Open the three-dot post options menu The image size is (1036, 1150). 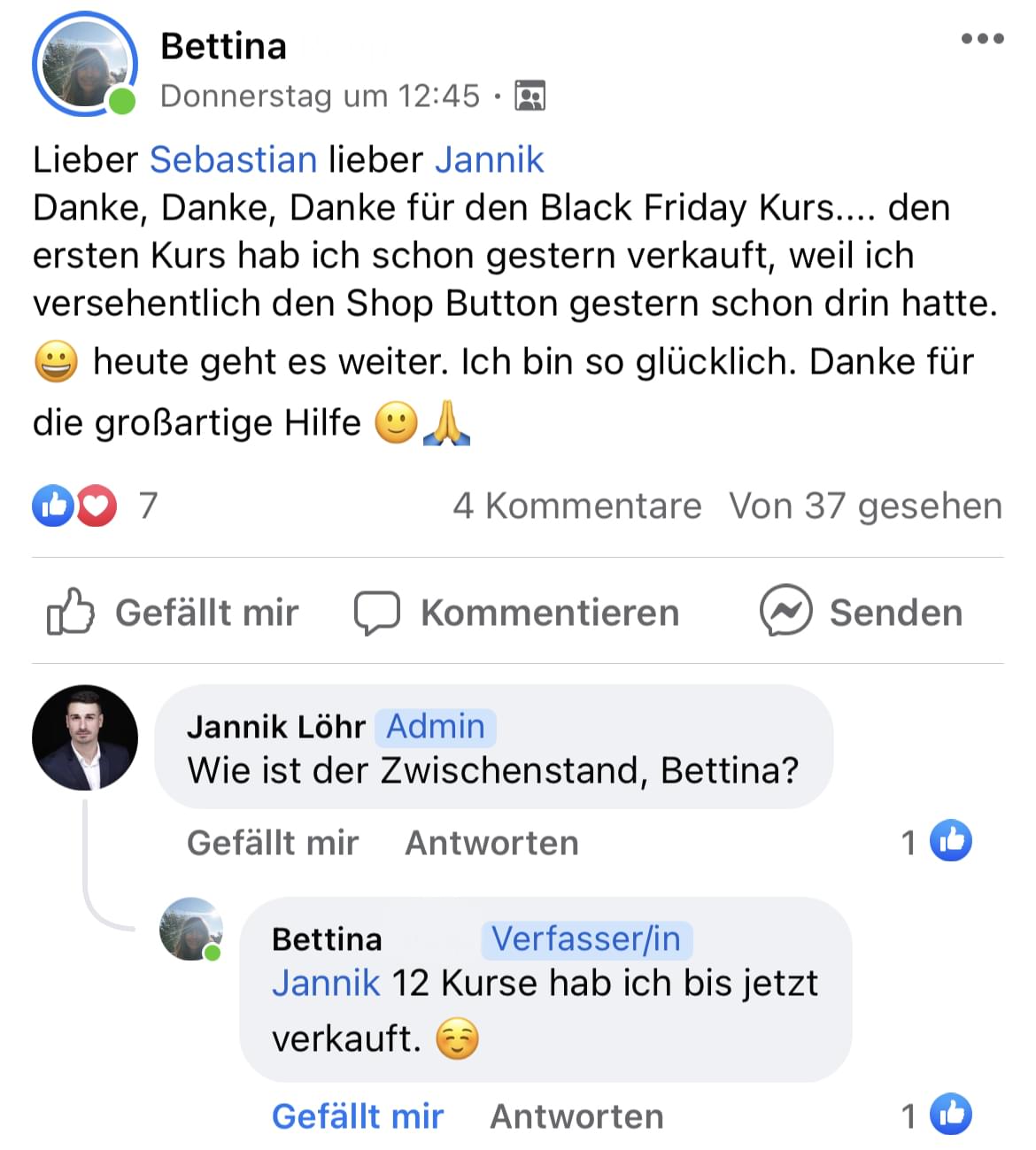click(982, 39)
